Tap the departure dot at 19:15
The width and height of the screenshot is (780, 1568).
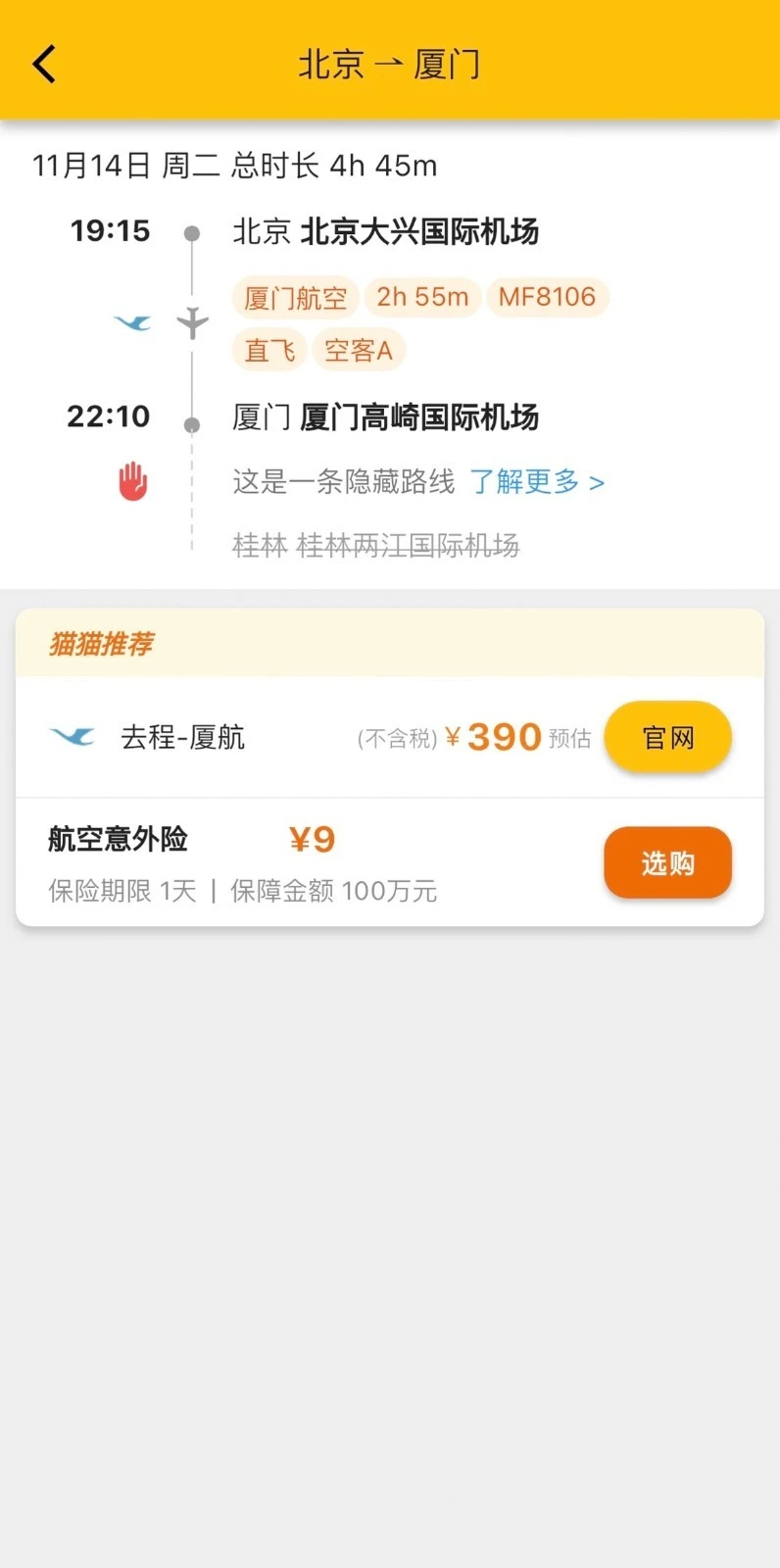[x=192, y=233]
